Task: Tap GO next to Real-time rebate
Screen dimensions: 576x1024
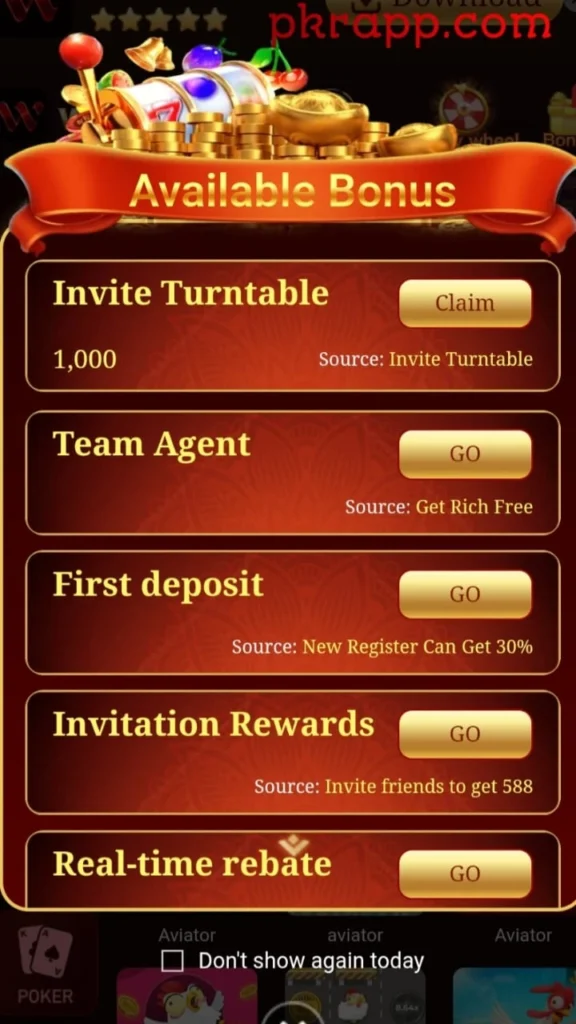Action: click(x=465, y=874)
